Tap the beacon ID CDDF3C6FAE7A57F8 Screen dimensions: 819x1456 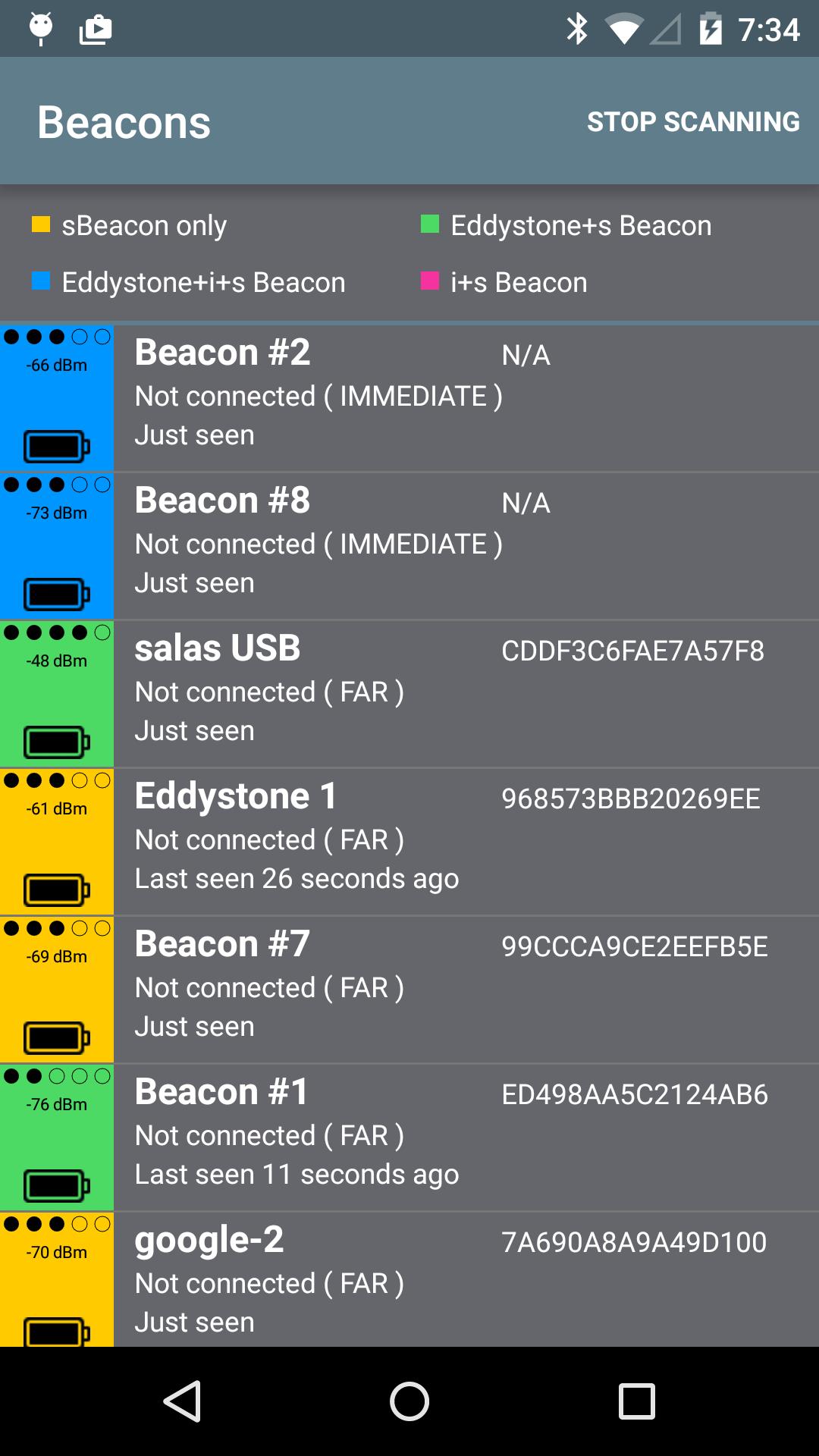coord(634,650)
